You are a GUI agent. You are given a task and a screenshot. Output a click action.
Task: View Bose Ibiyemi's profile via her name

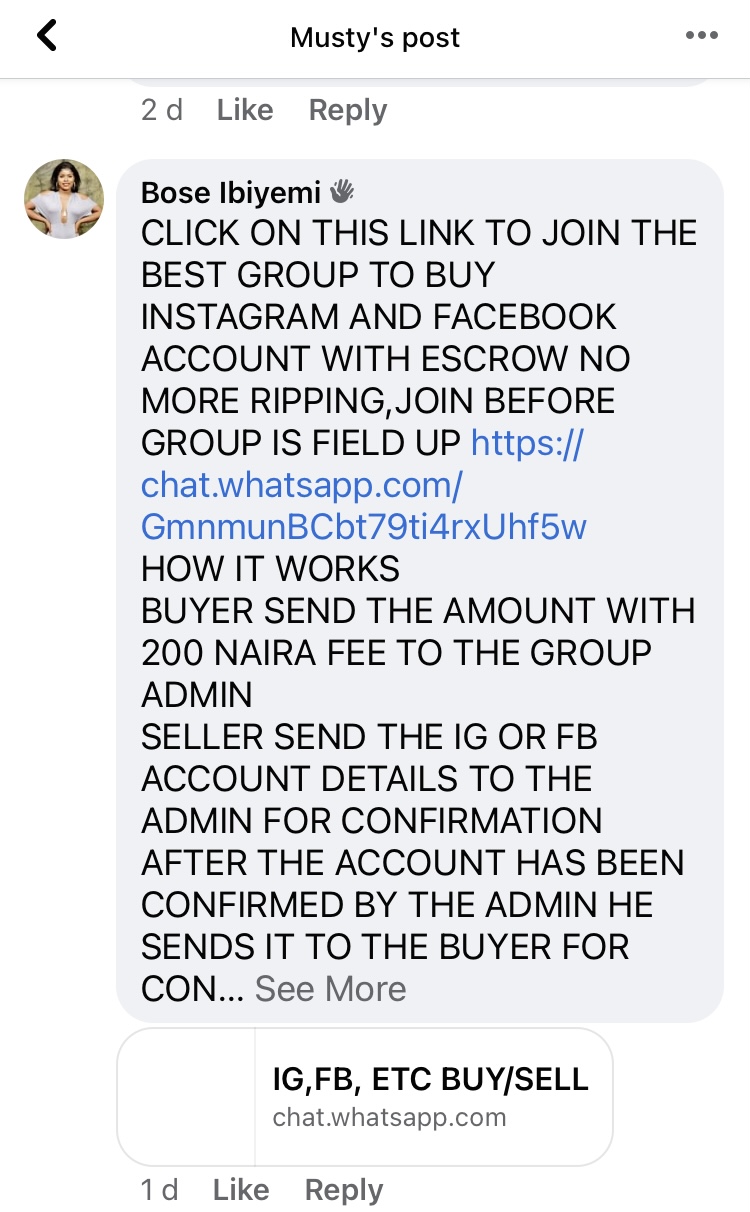(231, 191)
